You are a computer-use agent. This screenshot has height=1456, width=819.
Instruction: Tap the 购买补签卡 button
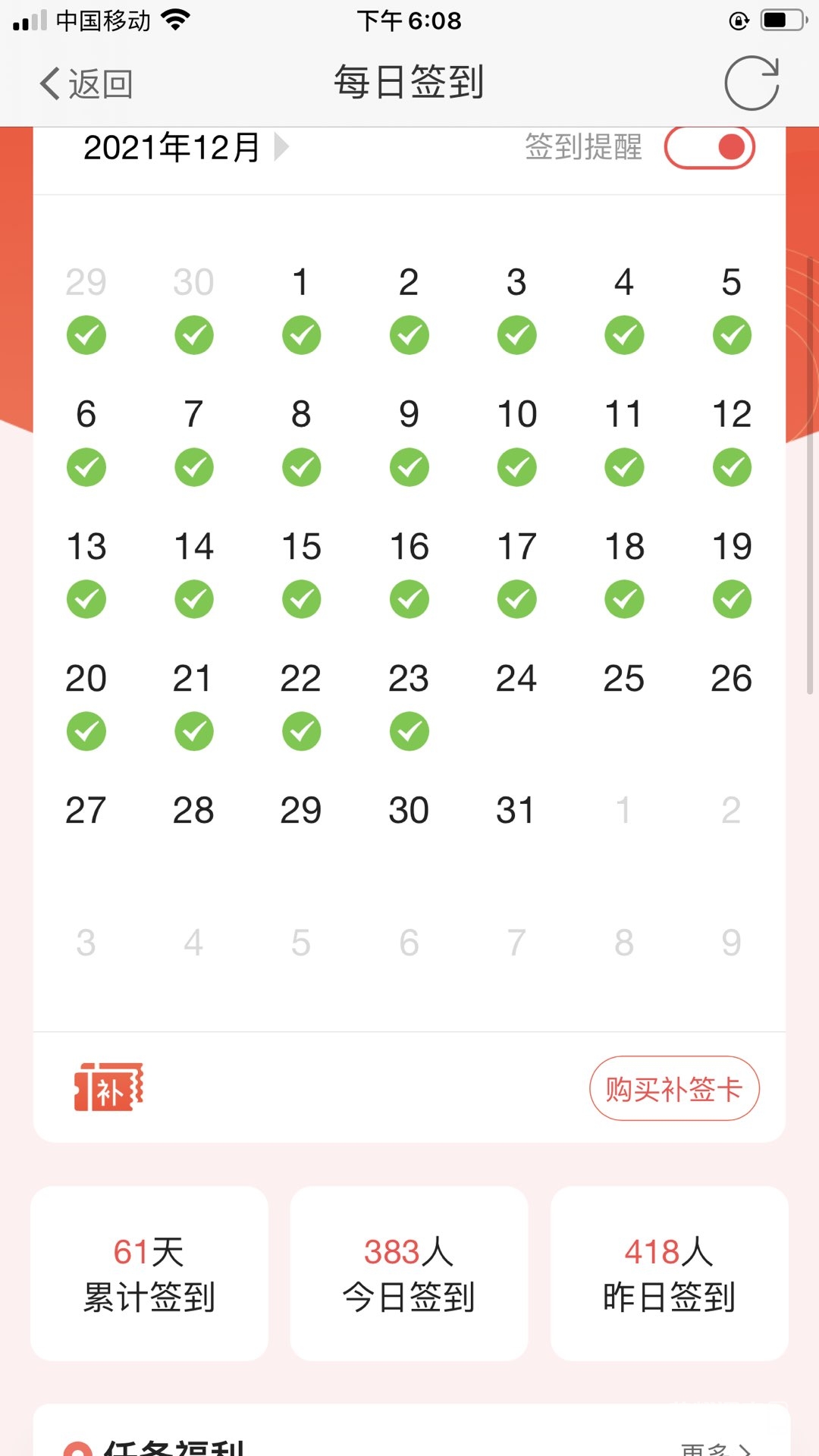coord(674,1088)
